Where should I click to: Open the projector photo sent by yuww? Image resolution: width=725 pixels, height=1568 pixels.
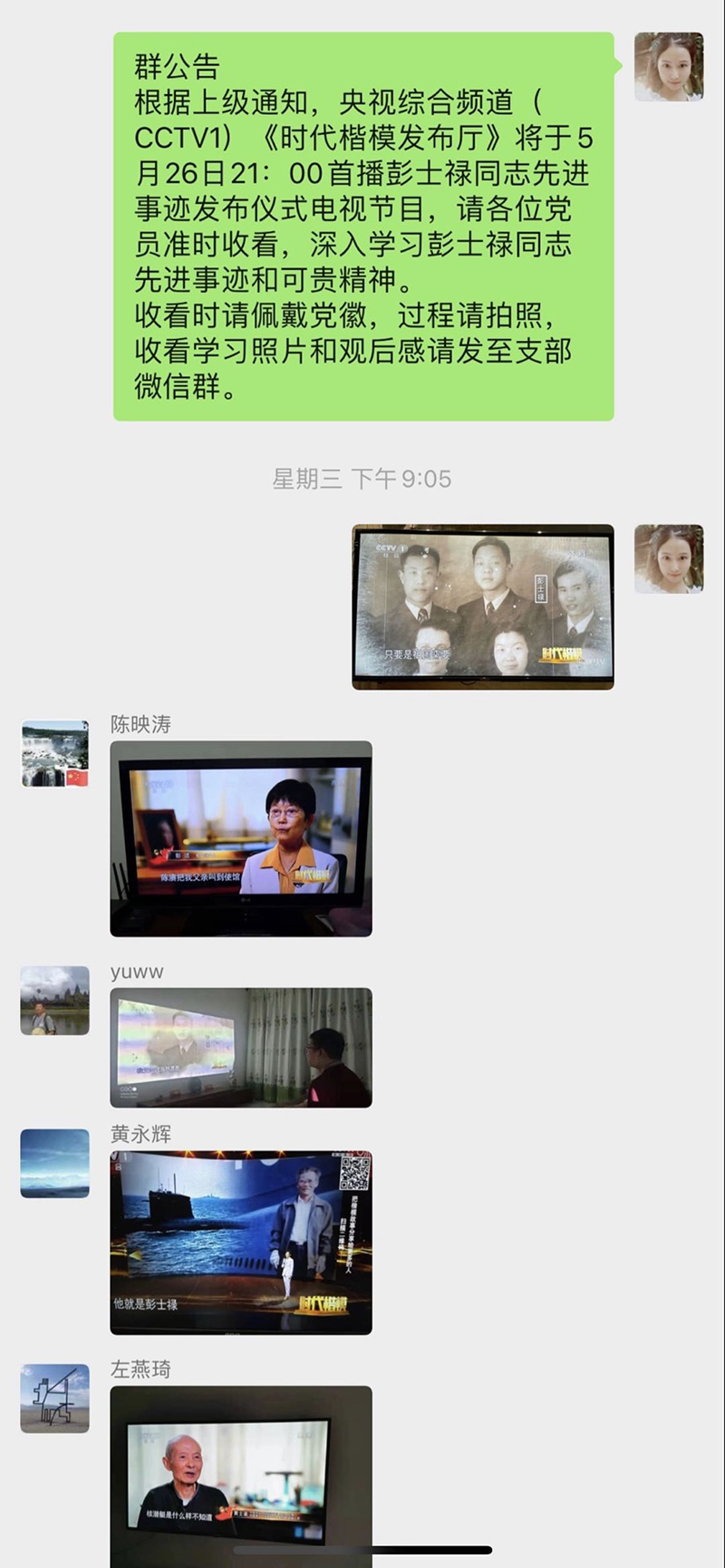[241, 1047]
